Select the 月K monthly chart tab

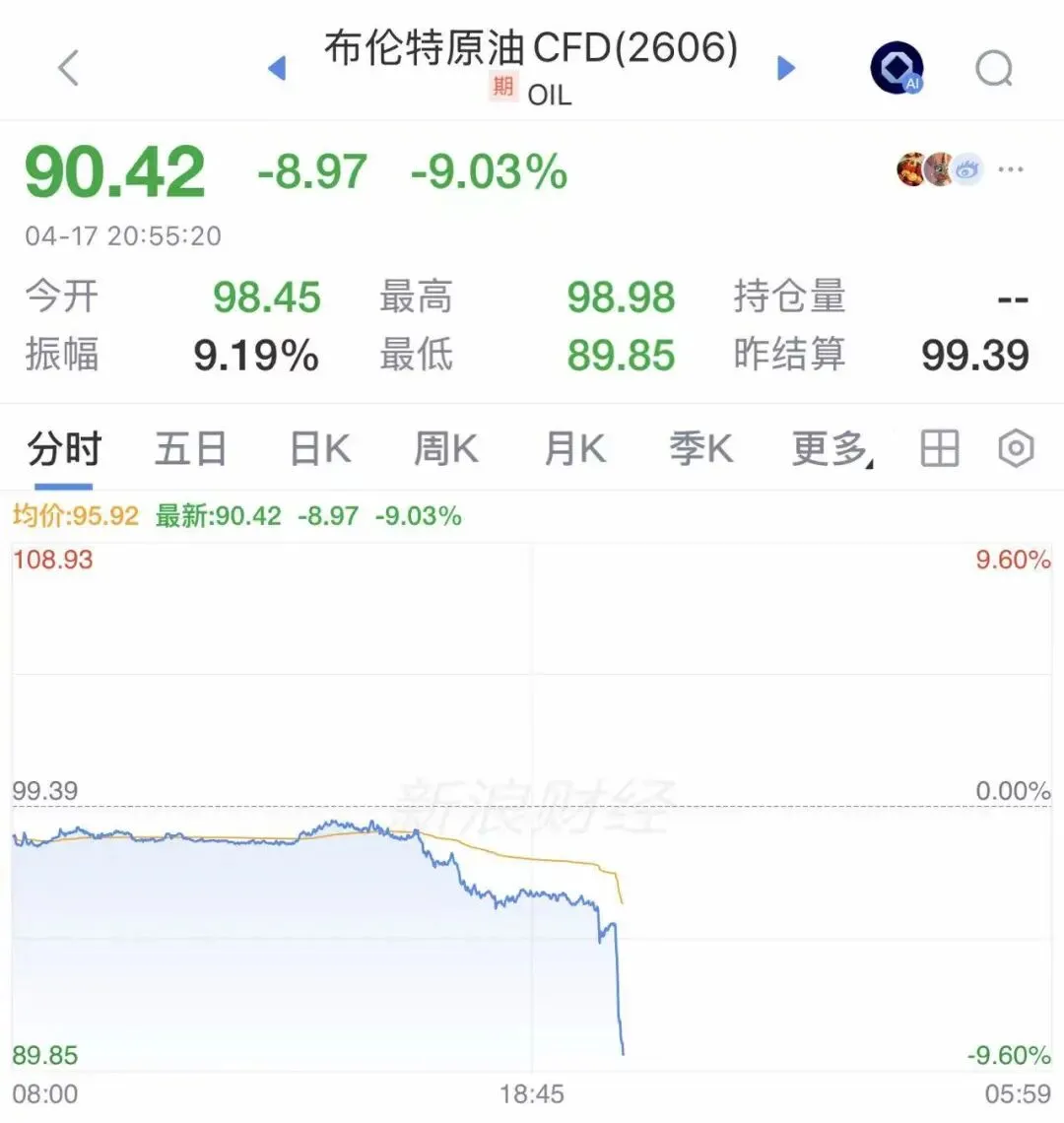tap(572, 447)
